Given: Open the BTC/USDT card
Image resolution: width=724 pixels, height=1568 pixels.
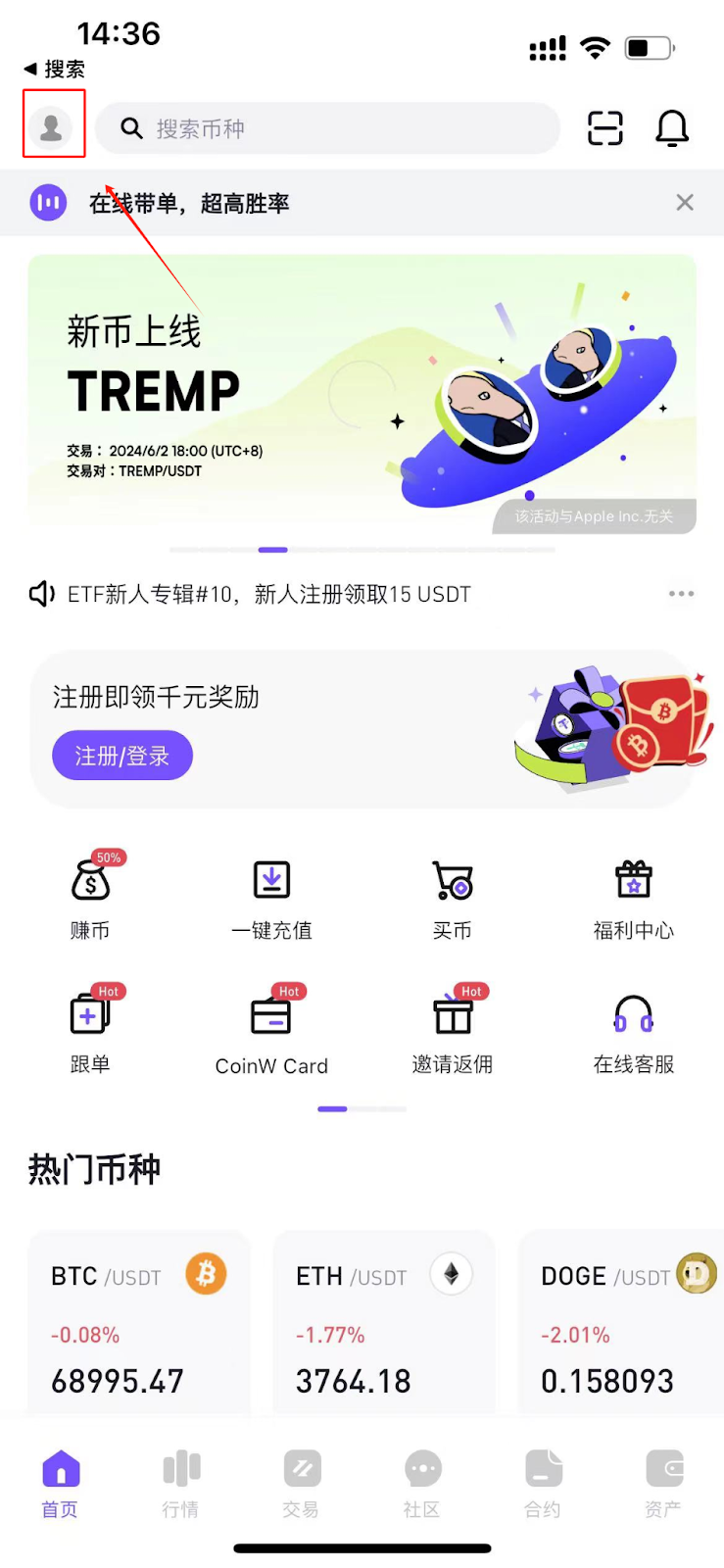Looking at the screenshot, I should (x=139, y=1323).
